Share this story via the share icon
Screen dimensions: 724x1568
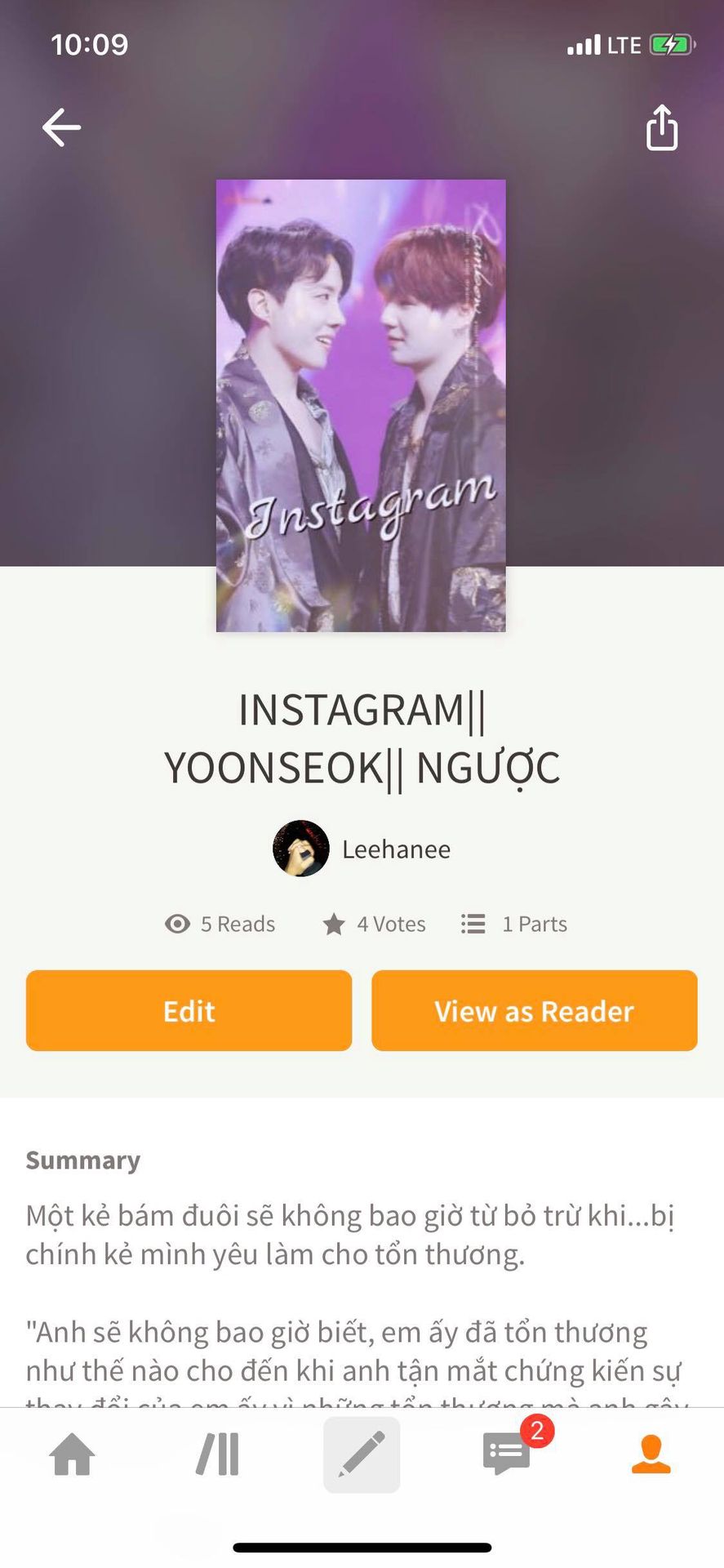662,127
